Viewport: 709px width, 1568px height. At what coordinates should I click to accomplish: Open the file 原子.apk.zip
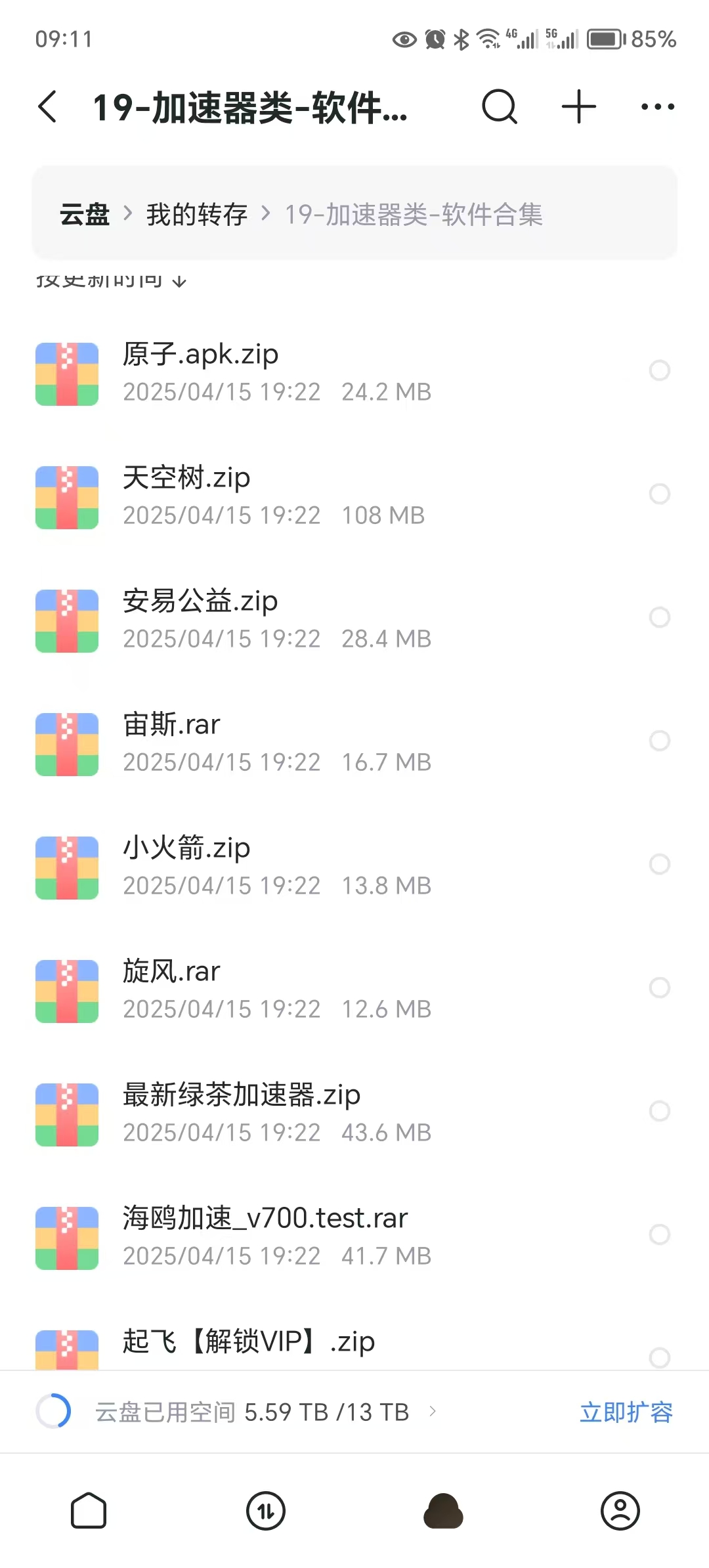(354, 372)
